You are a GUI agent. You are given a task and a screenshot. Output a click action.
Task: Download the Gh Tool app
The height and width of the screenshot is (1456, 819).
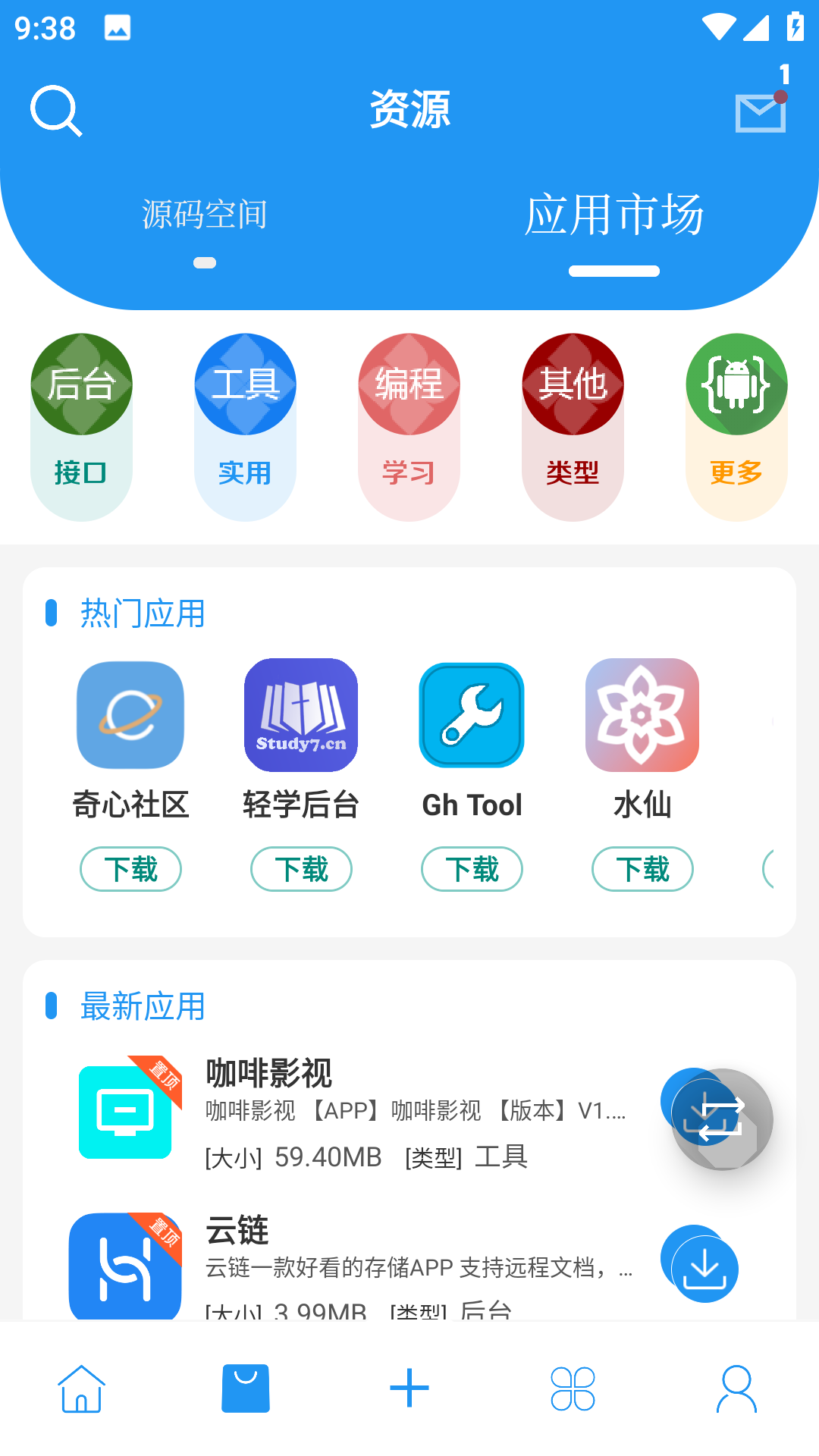[x=471, y=869]
